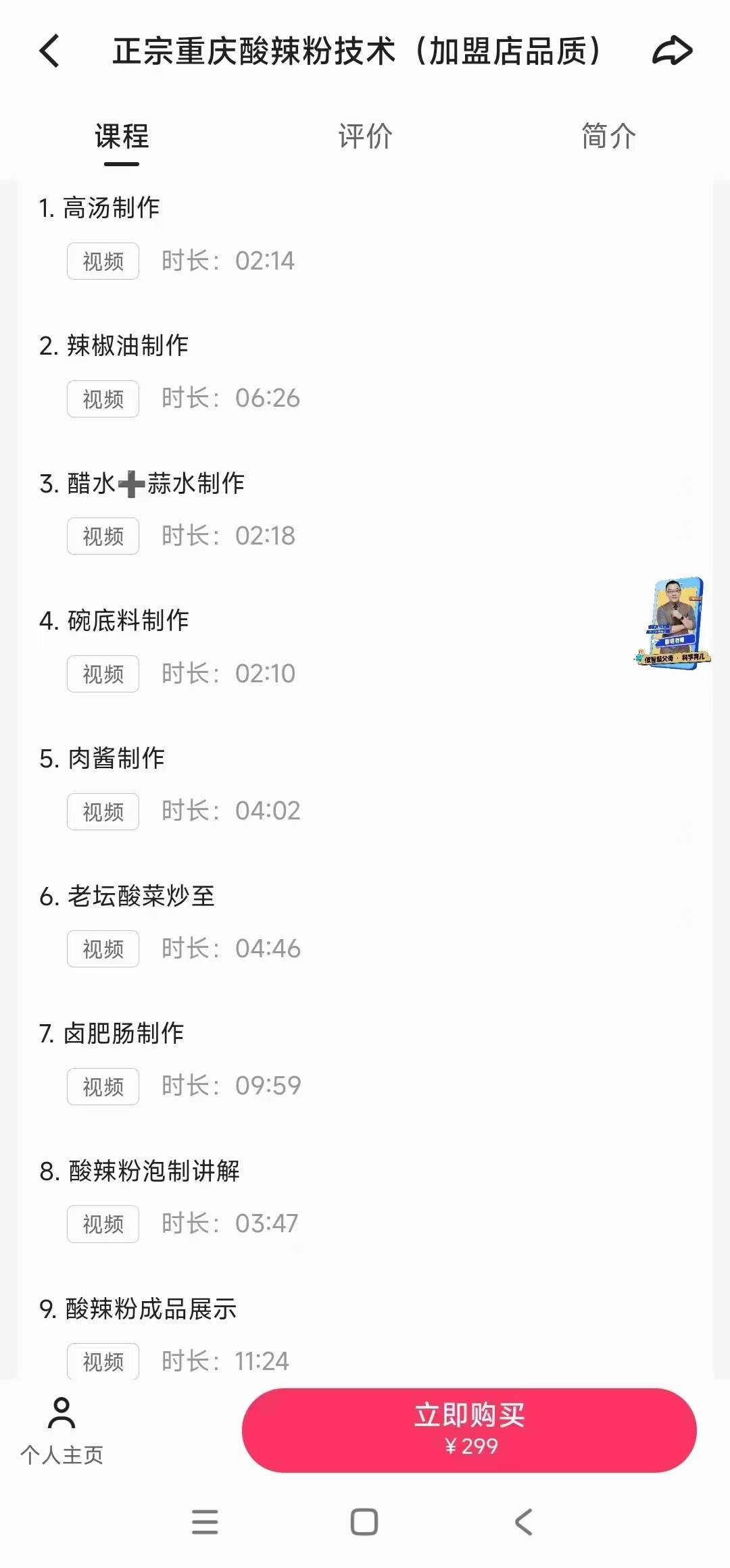Open the 简介 tab
This screenshot has width=730, height=1568.
pos(608,136)
